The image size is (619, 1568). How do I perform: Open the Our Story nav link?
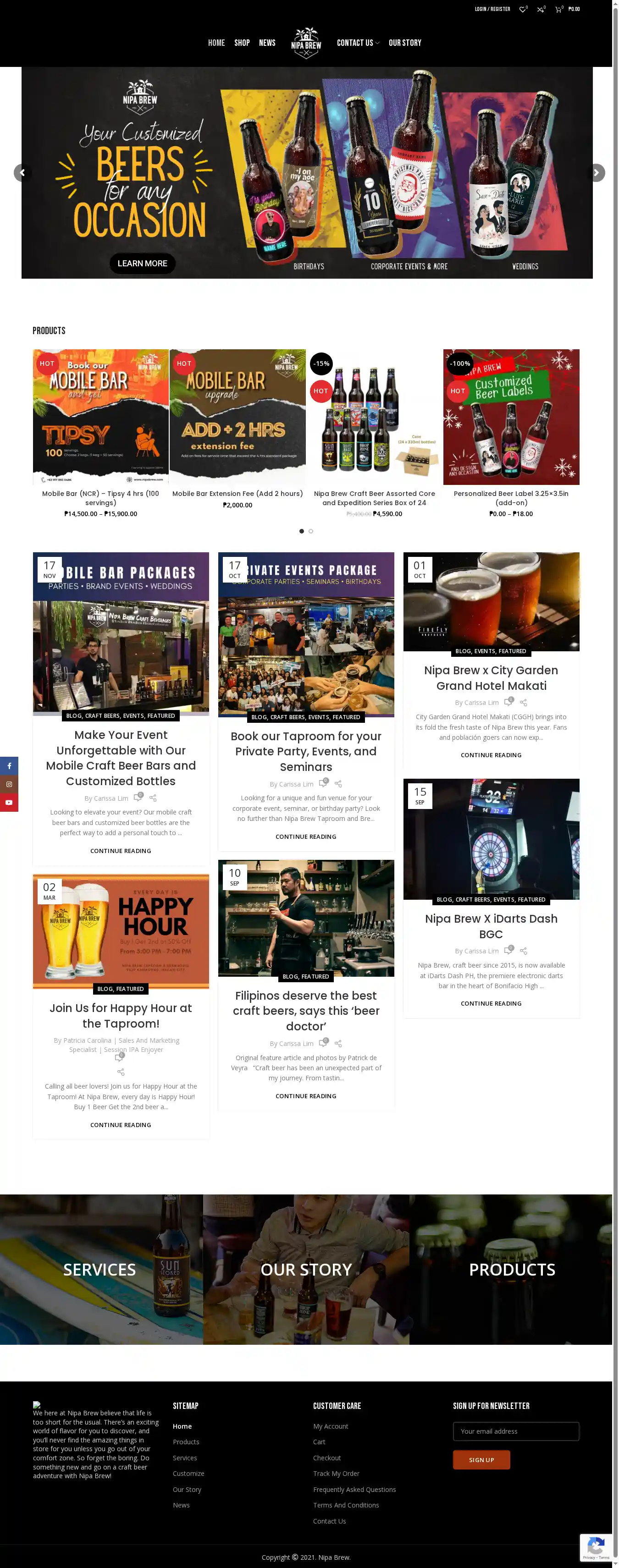click(405, 43)
